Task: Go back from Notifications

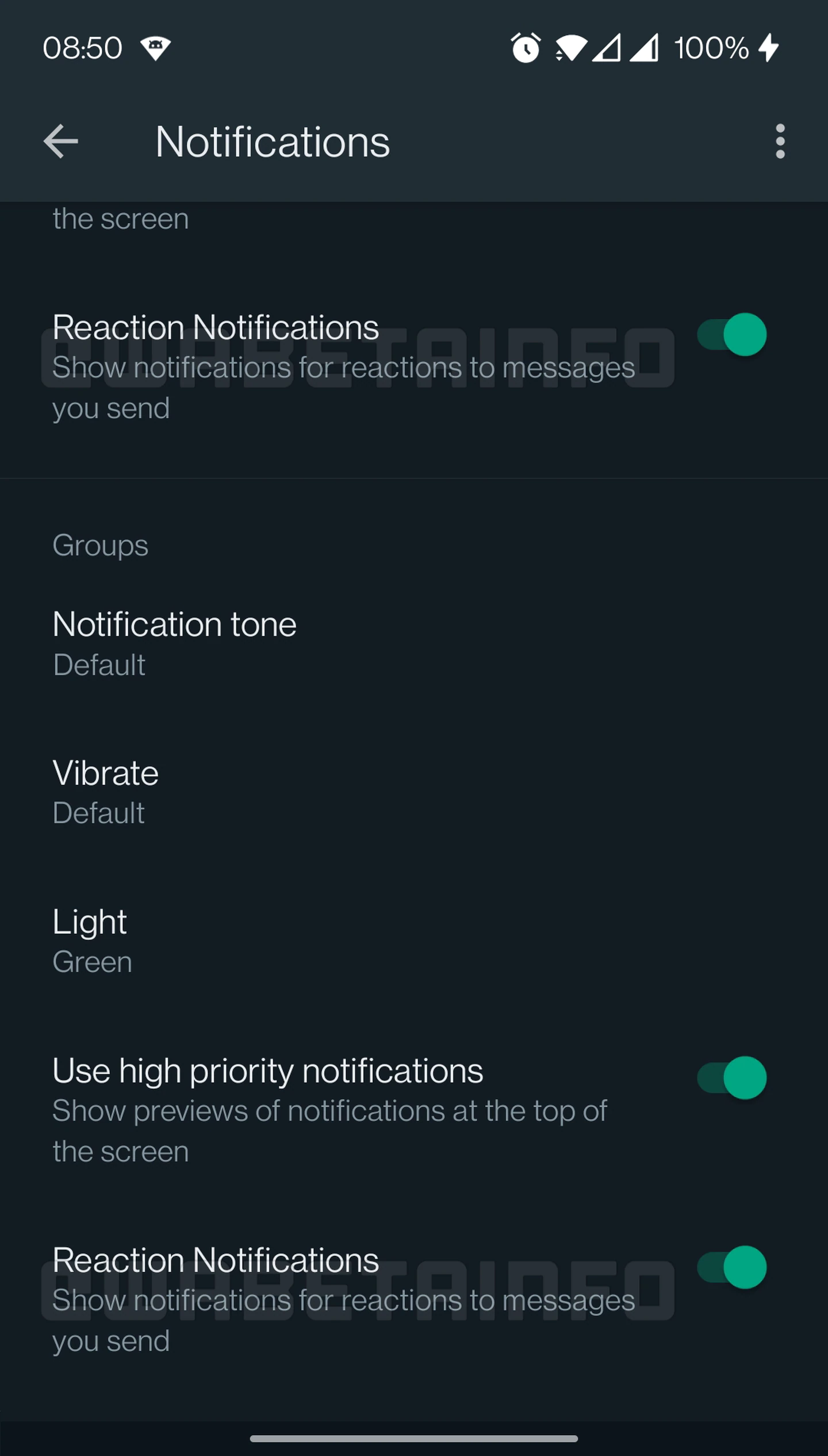Action: [61, 142]
